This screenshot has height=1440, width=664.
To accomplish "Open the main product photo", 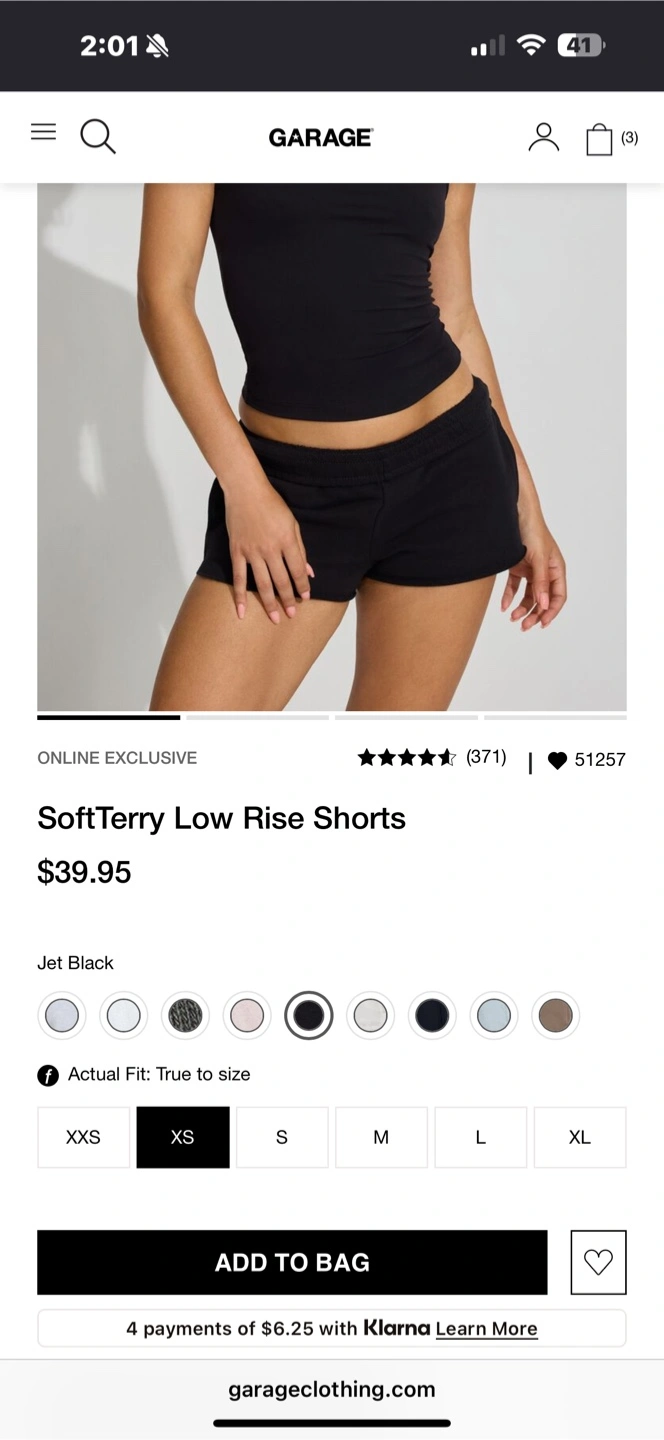I will [332, 446].
